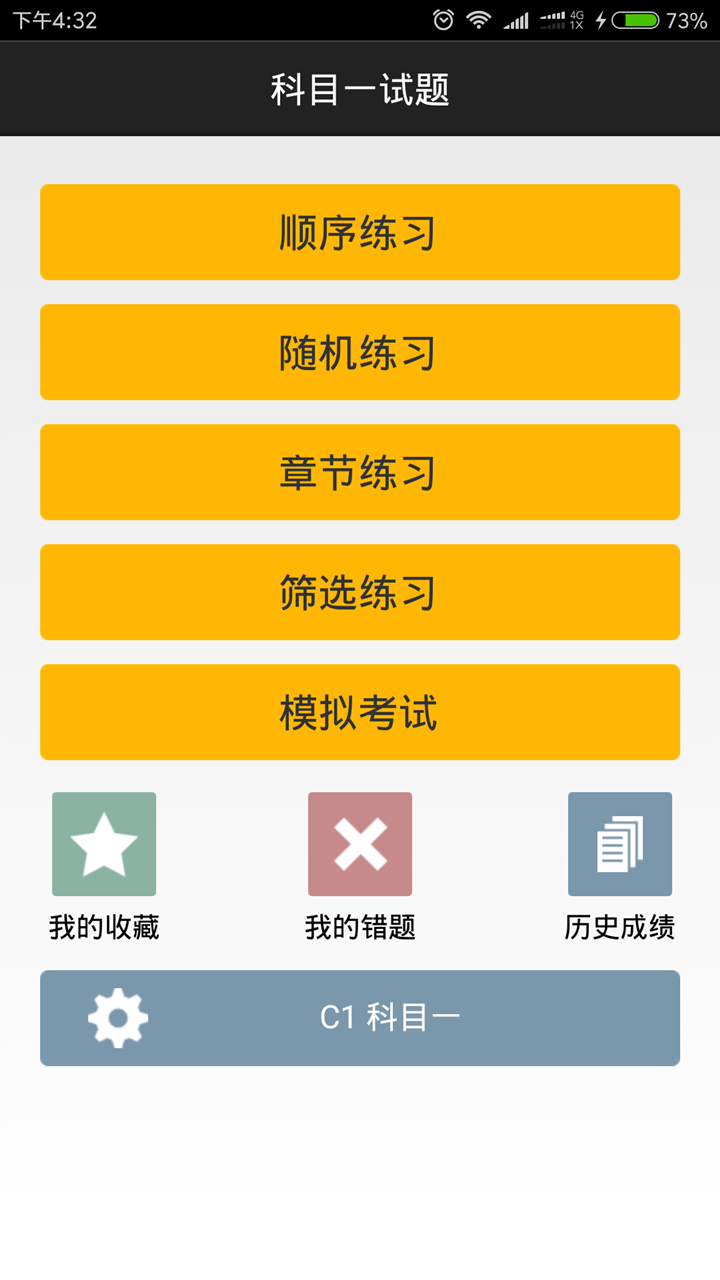The width and height of the screenshot is (720, 1280).
Task: Check 历史成绩 score history
Action: (620, 844)
